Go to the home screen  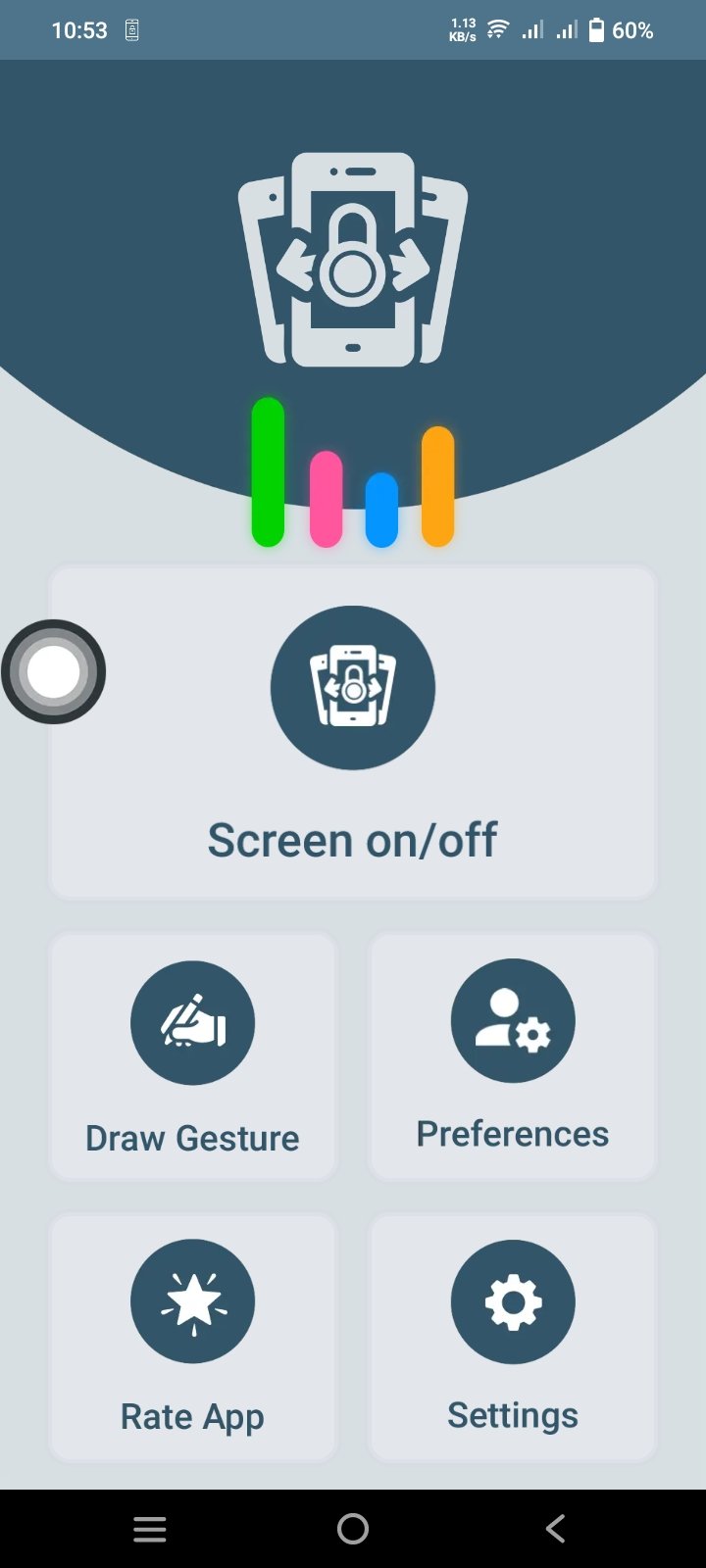pyautogui.click(x=353, y=1529)
